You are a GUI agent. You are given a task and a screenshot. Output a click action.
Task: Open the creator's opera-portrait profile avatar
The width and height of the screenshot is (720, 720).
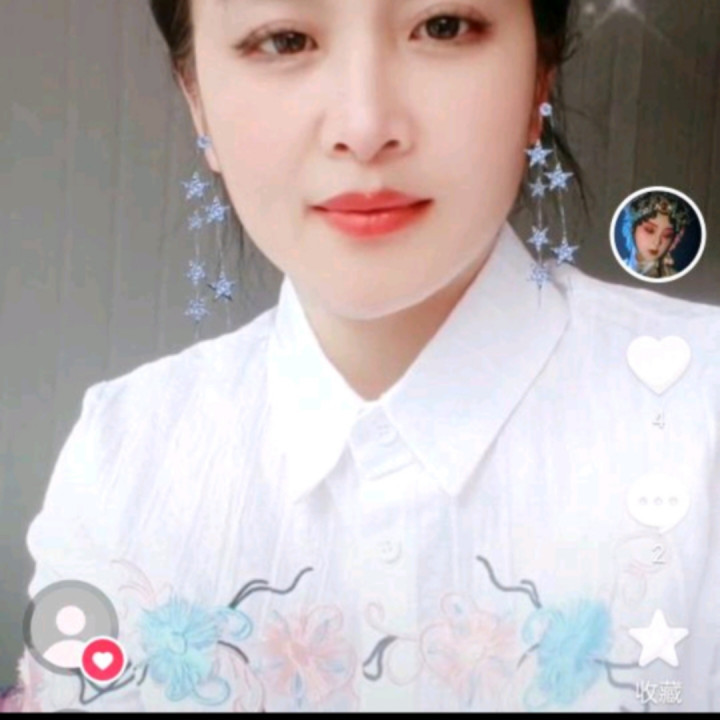(x=658, y=234)
